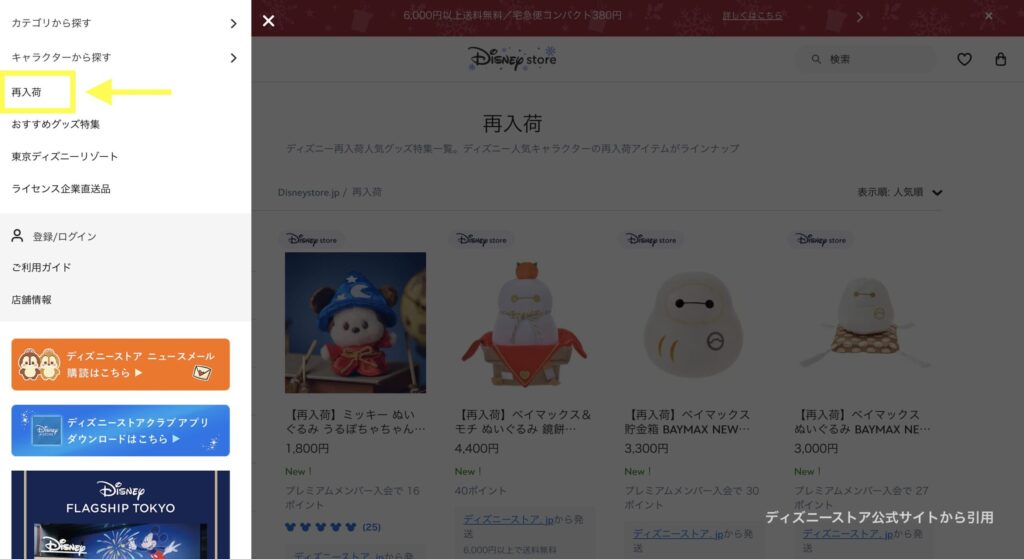Screen dimensions: 1024x559
Task: Open the 再入荷 menu item
Action: [27, 92]
